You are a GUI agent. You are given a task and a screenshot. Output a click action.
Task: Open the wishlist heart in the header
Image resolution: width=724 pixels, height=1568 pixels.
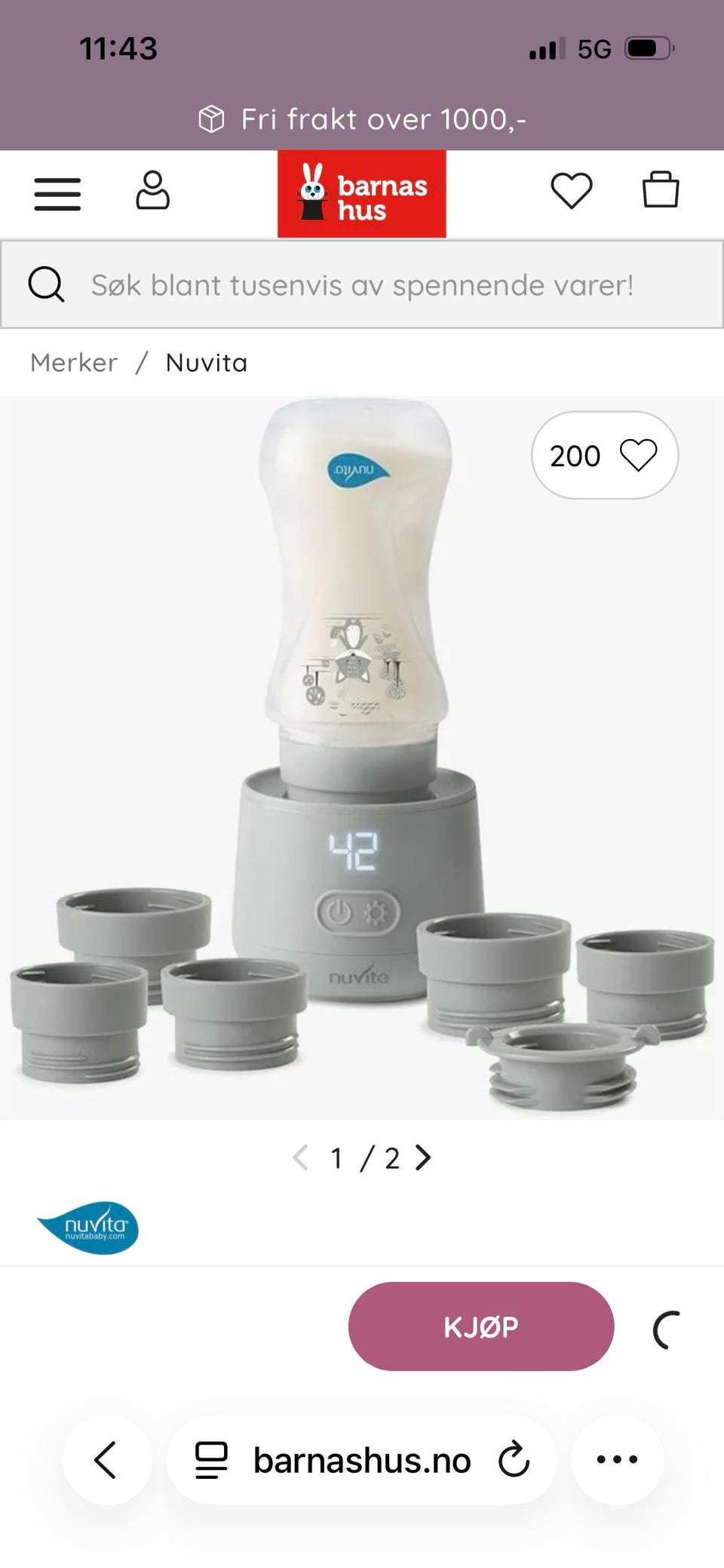[x=572, y=190]
